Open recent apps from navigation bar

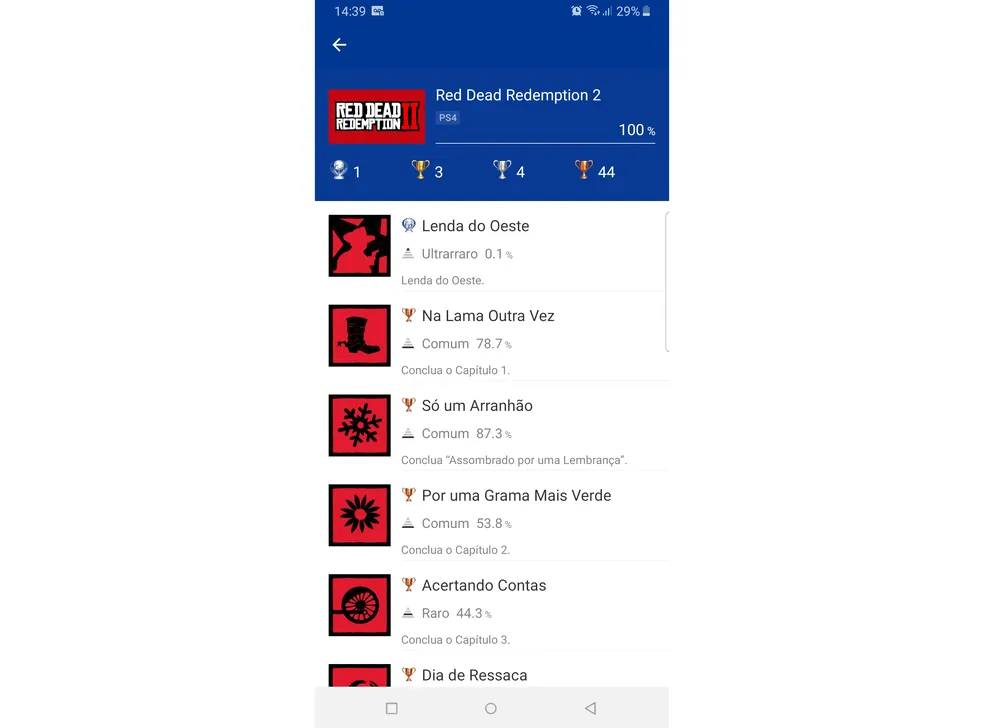pos(392,708)
